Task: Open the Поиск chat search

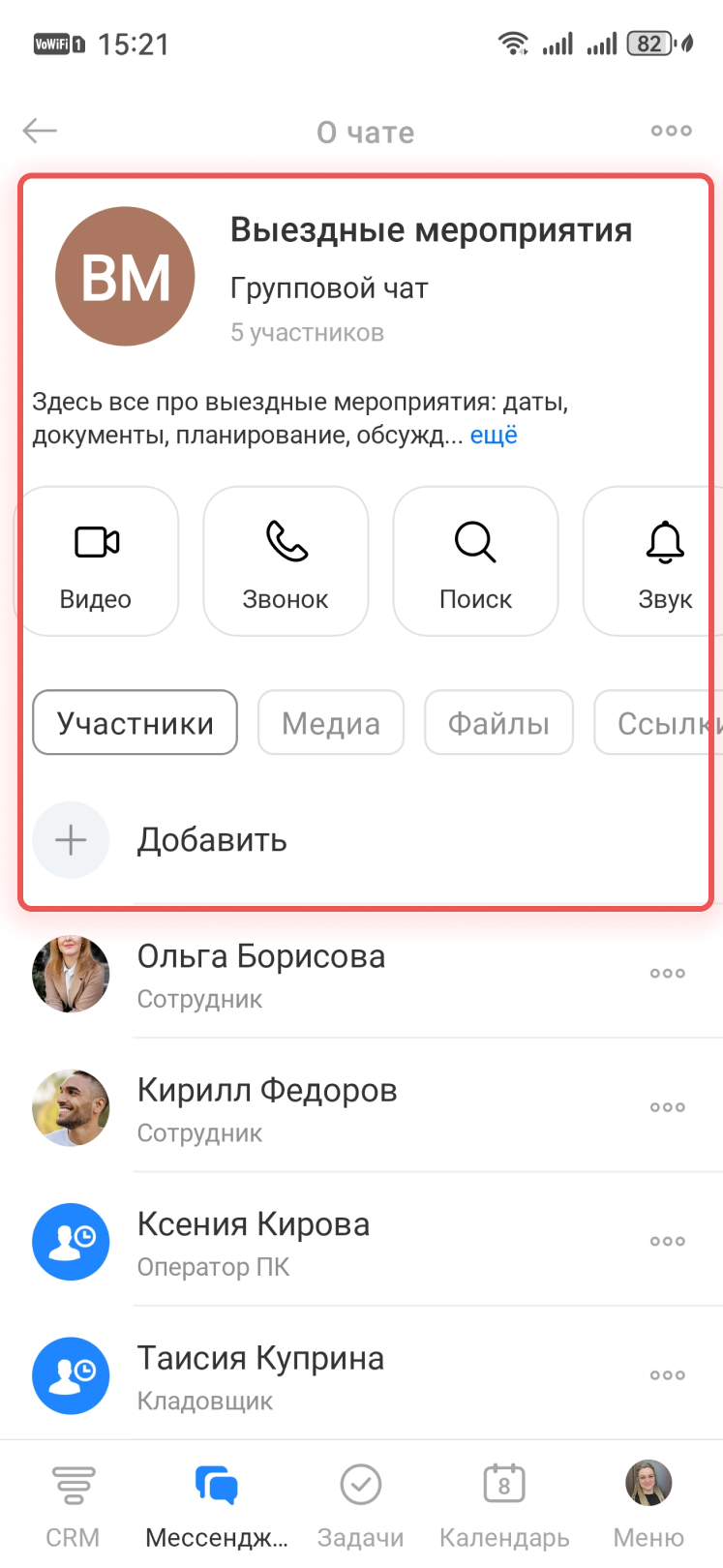Action: point(475,561)
